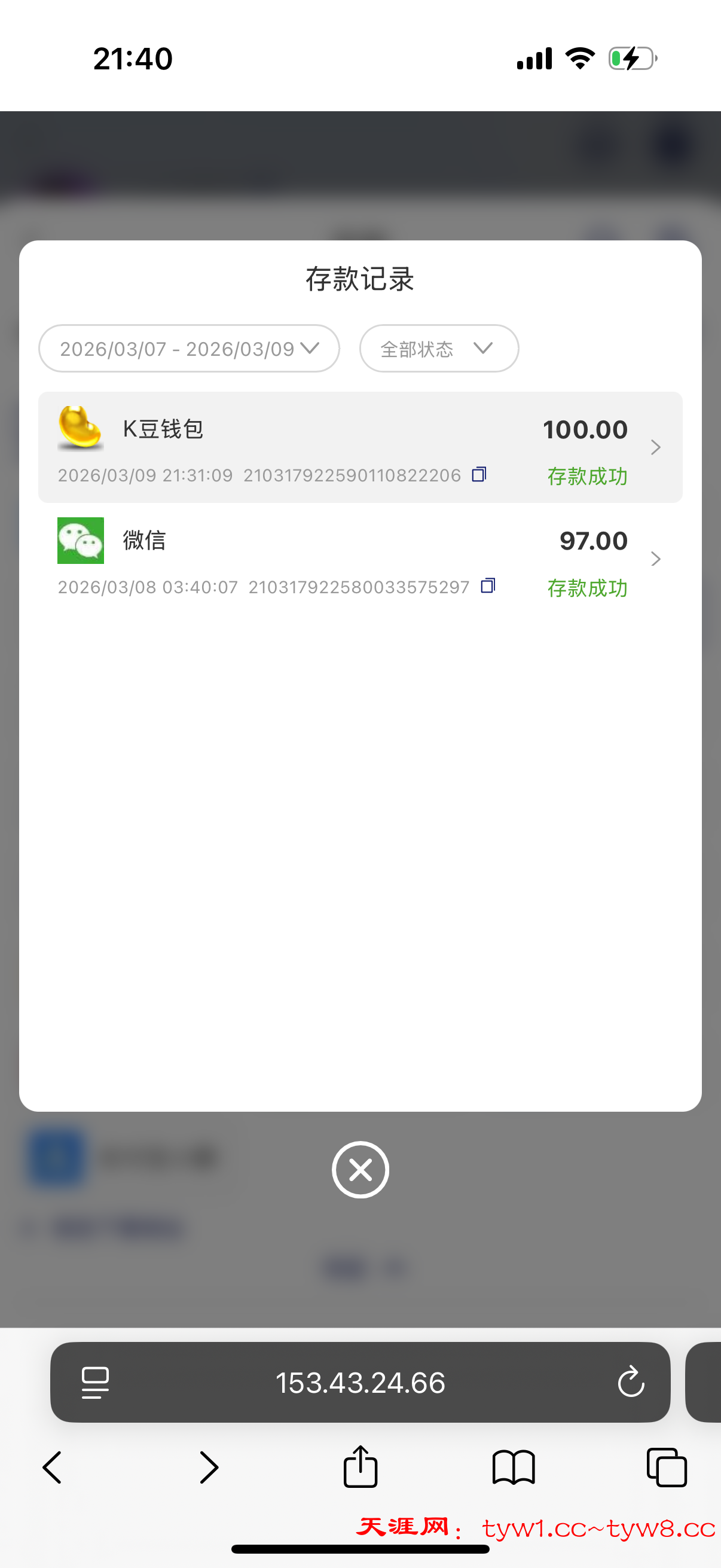Viewport: 721px width, 1568px height.
Task: Open browser bookmarks
Action: (514, 1468)
